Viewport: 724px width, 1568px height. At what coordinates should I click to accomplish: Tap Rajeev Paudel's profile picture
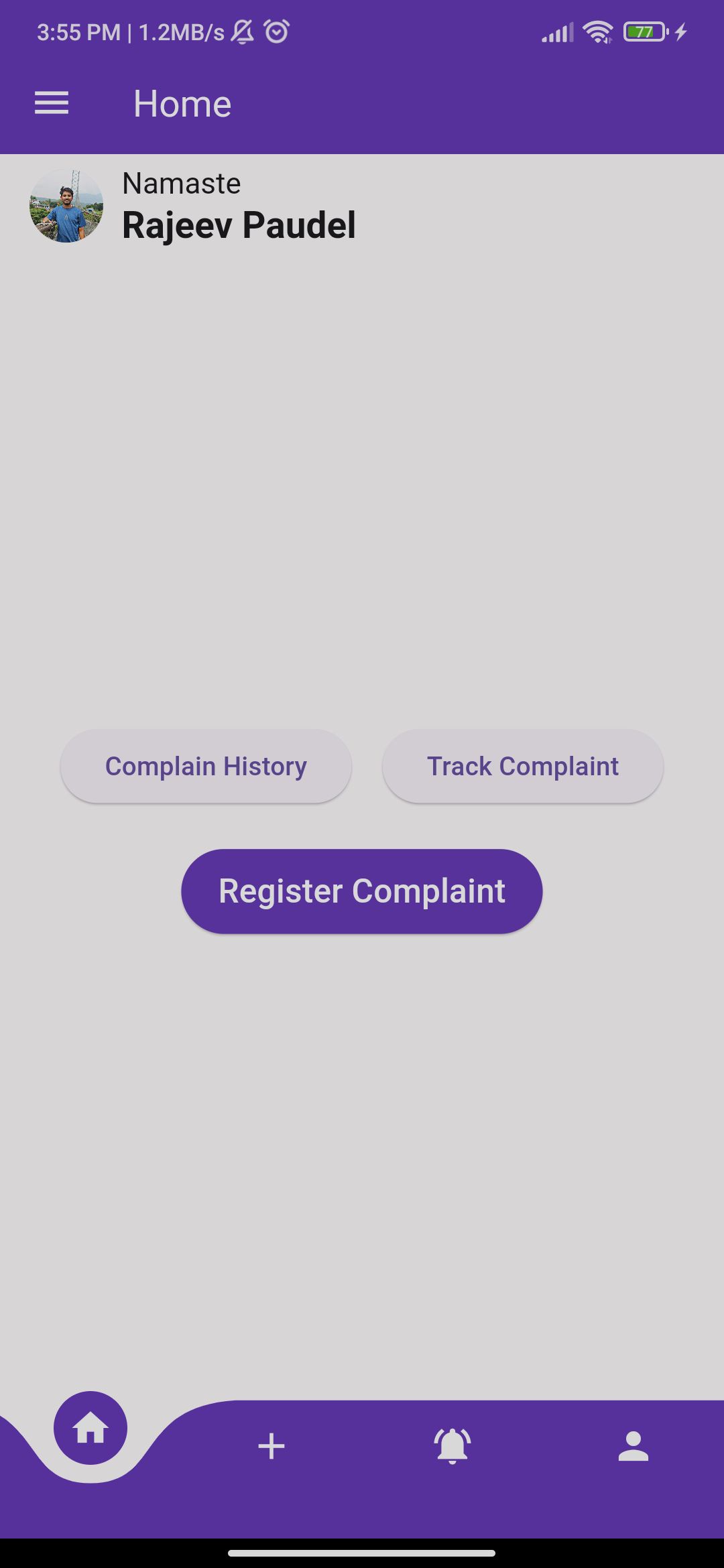click(66, 206)
